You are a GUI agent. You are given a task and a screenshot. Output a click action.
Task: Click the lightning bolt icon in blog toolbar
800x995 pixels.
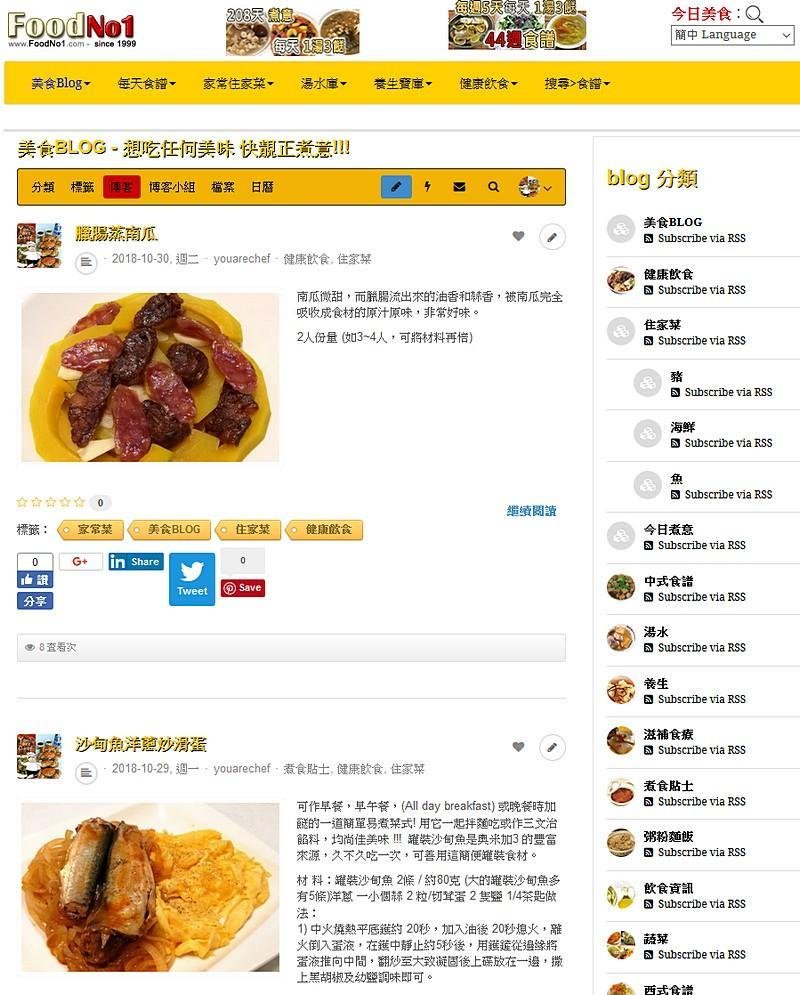pyautogui.click(x=427, y=186)
